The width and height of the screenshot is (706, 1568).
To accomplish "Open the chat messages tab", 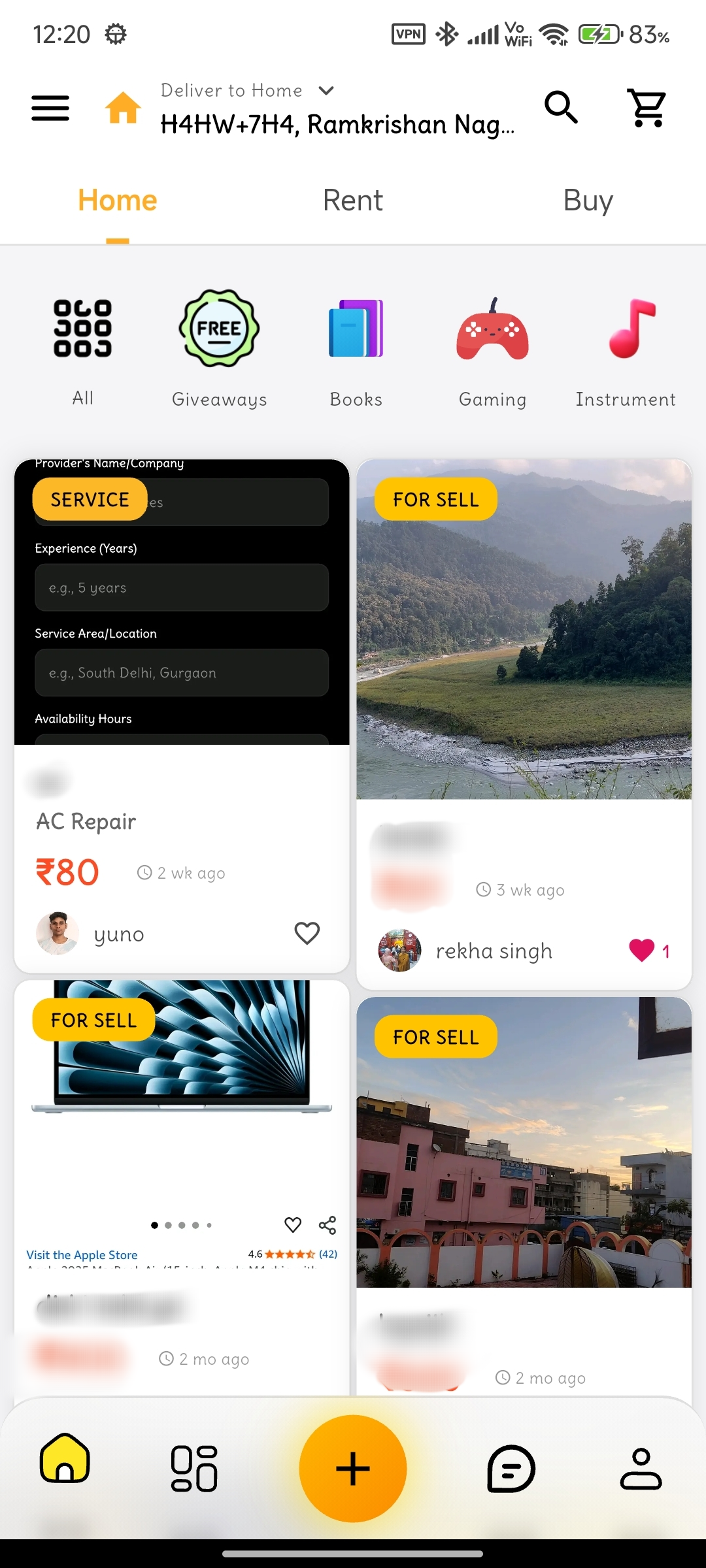I will tap(511, 1468).
